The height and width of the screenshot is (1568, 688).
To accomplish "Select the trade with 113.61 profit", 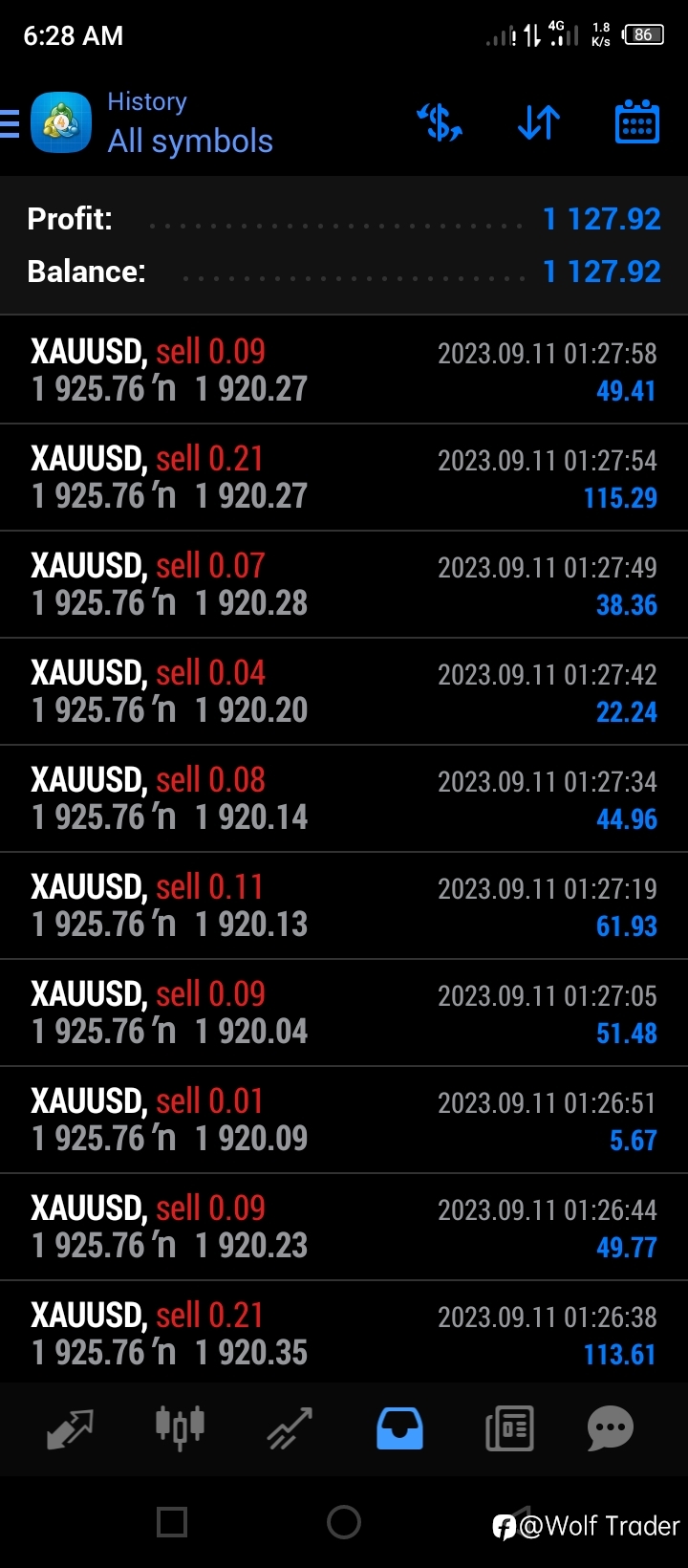I will click(344, 1332).
